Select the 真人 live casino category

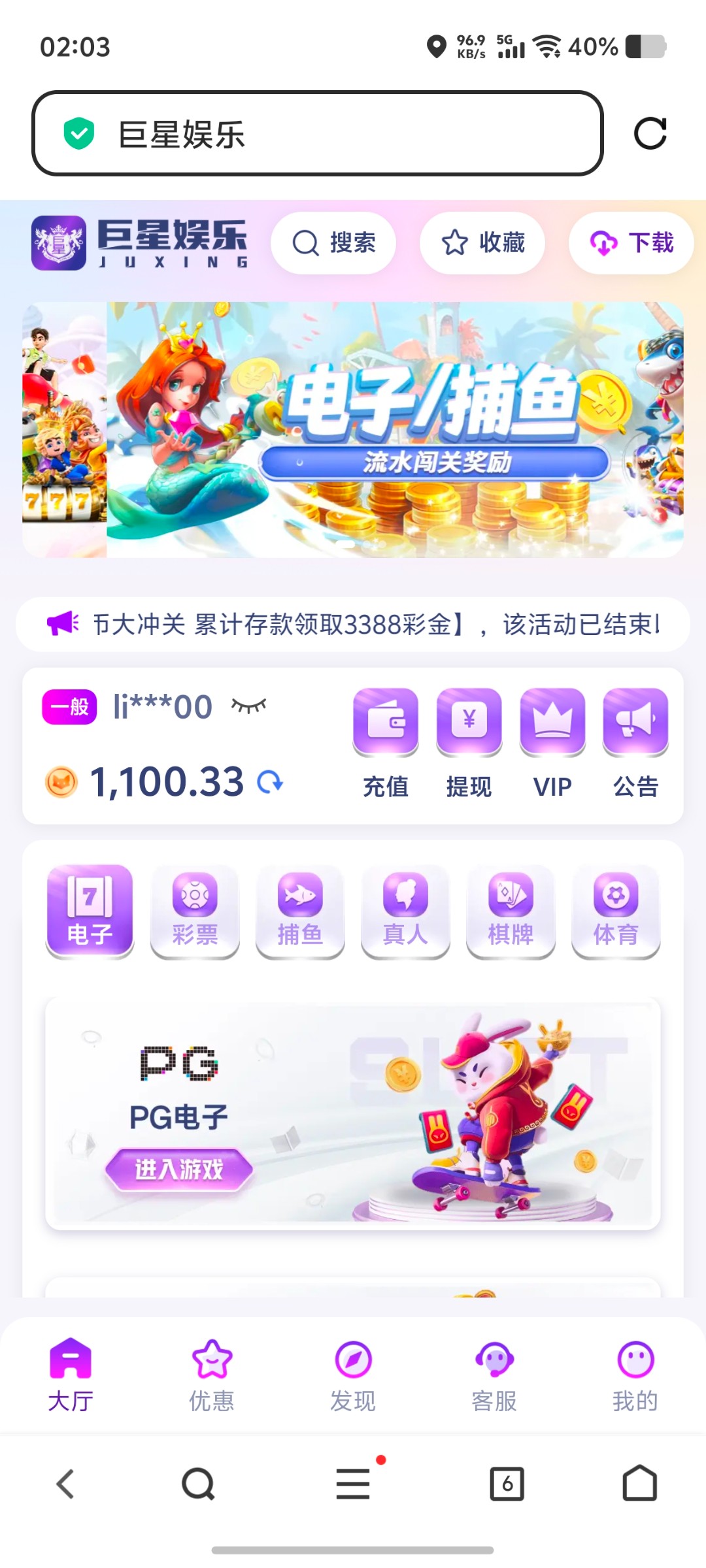pyautogui.click(x=405, y=911)
